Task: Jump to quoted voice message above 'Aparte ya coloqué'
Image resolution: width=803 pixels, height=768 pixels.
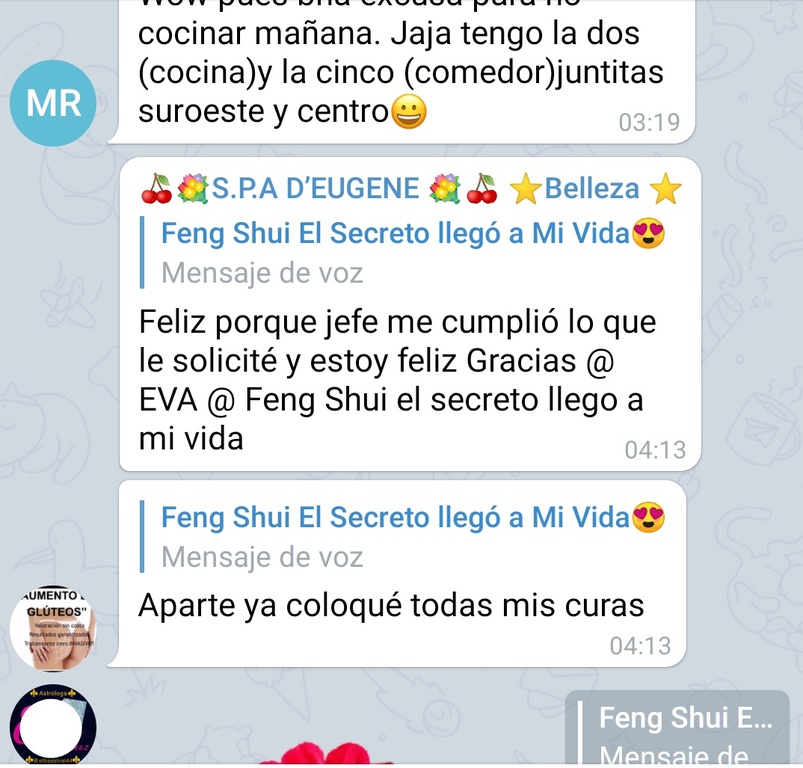Action: click(412, 537)
